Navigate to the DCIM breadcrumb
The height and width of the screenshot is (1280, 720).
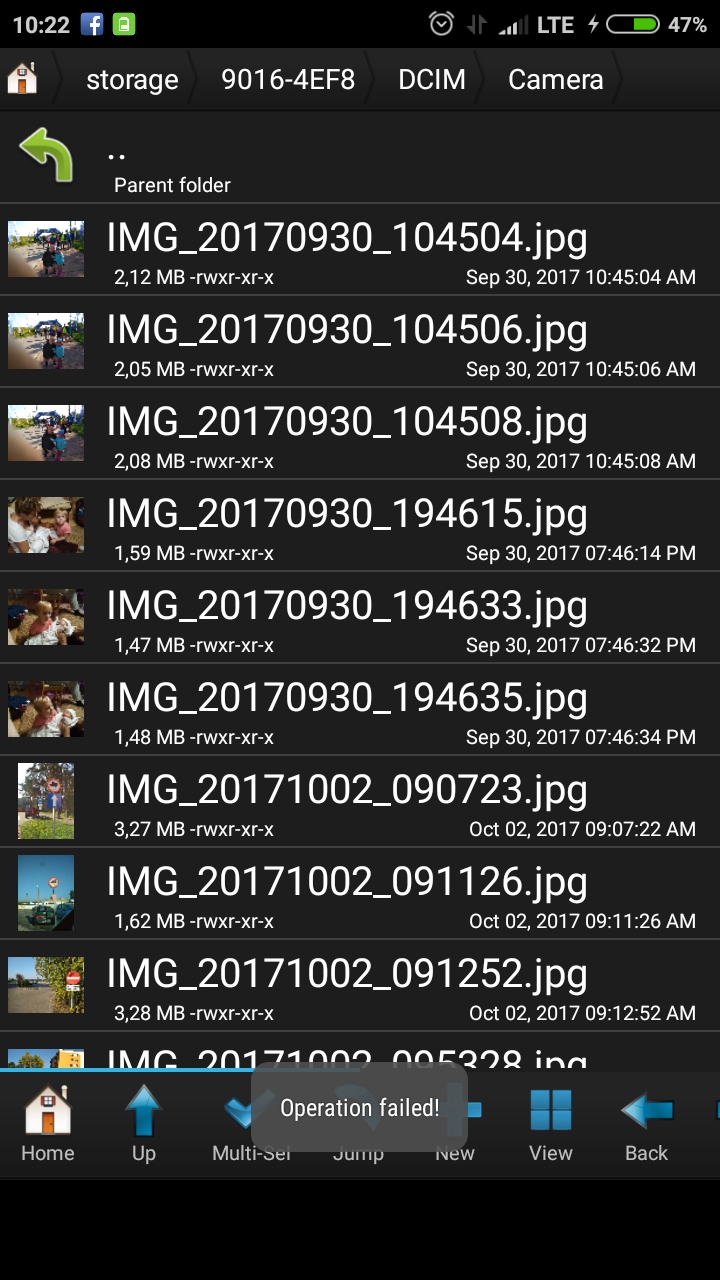(x=432, y=80)
